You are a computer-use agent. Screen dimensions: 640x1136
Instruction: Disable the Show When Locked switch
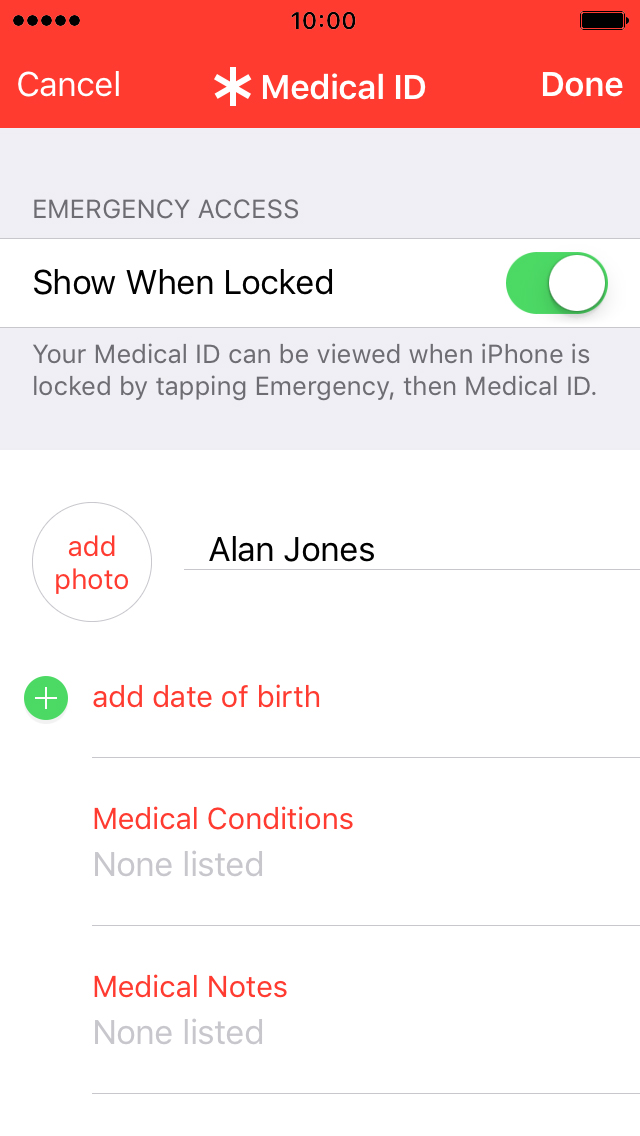click(x=557, y=283)
